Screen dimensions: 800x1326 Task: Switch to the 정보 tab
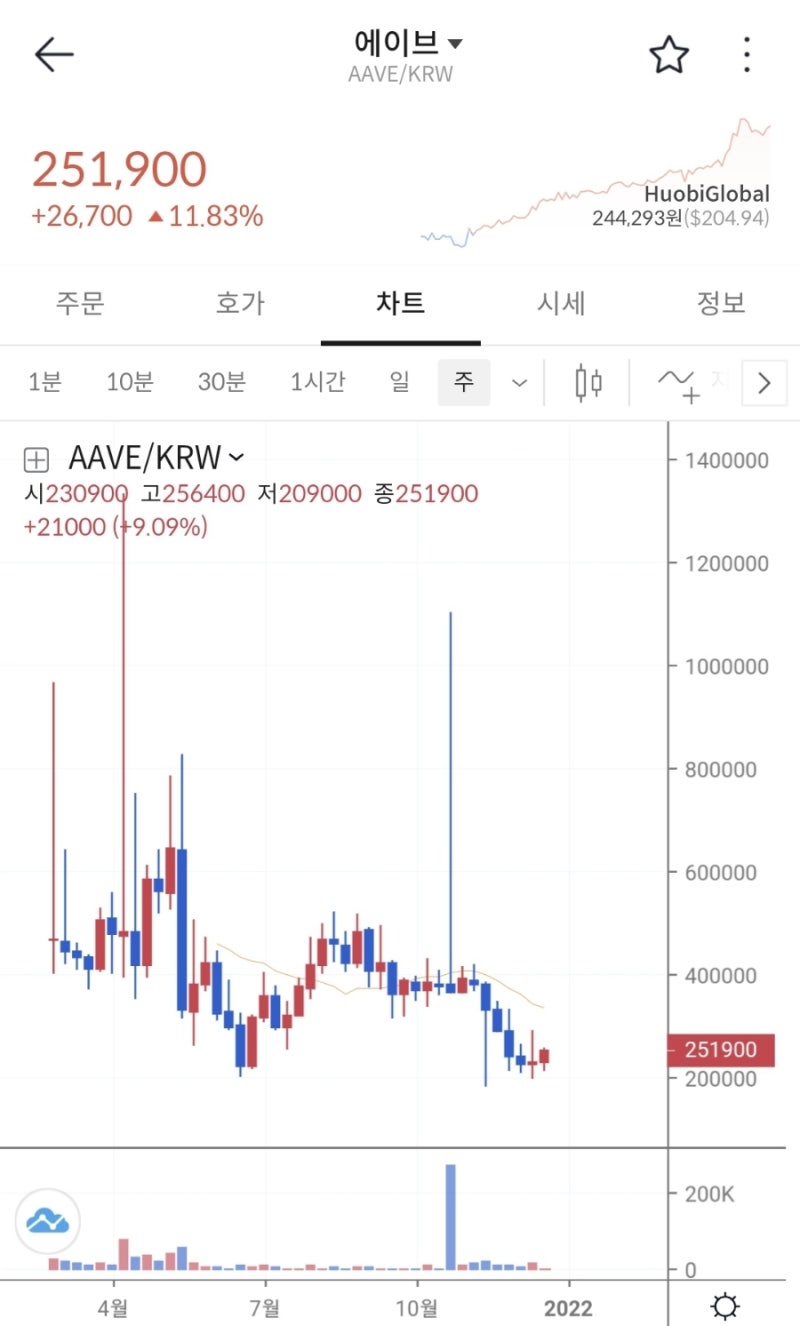pos(721,303)
